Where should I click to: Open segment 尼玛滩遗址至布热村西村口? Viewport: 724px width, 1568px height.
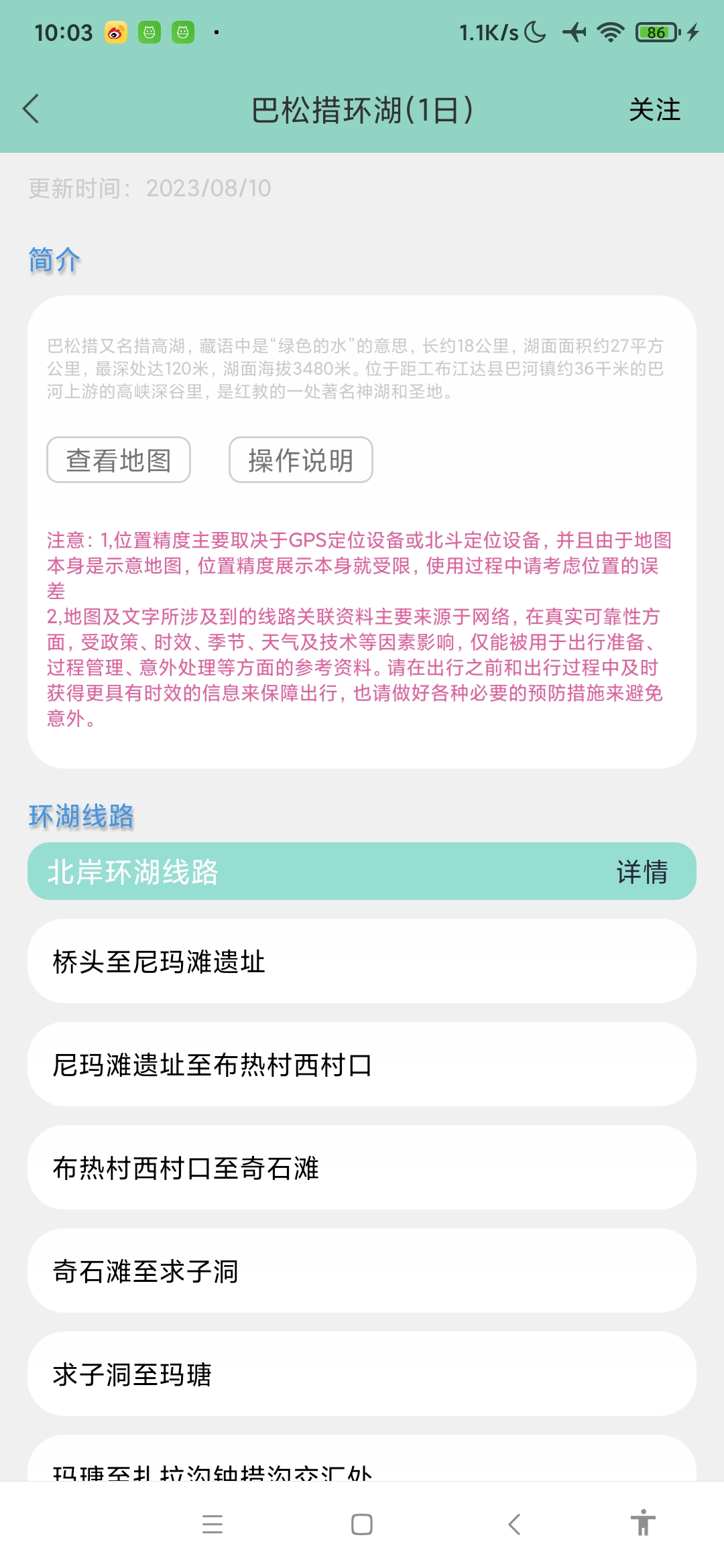point(361,1065)
